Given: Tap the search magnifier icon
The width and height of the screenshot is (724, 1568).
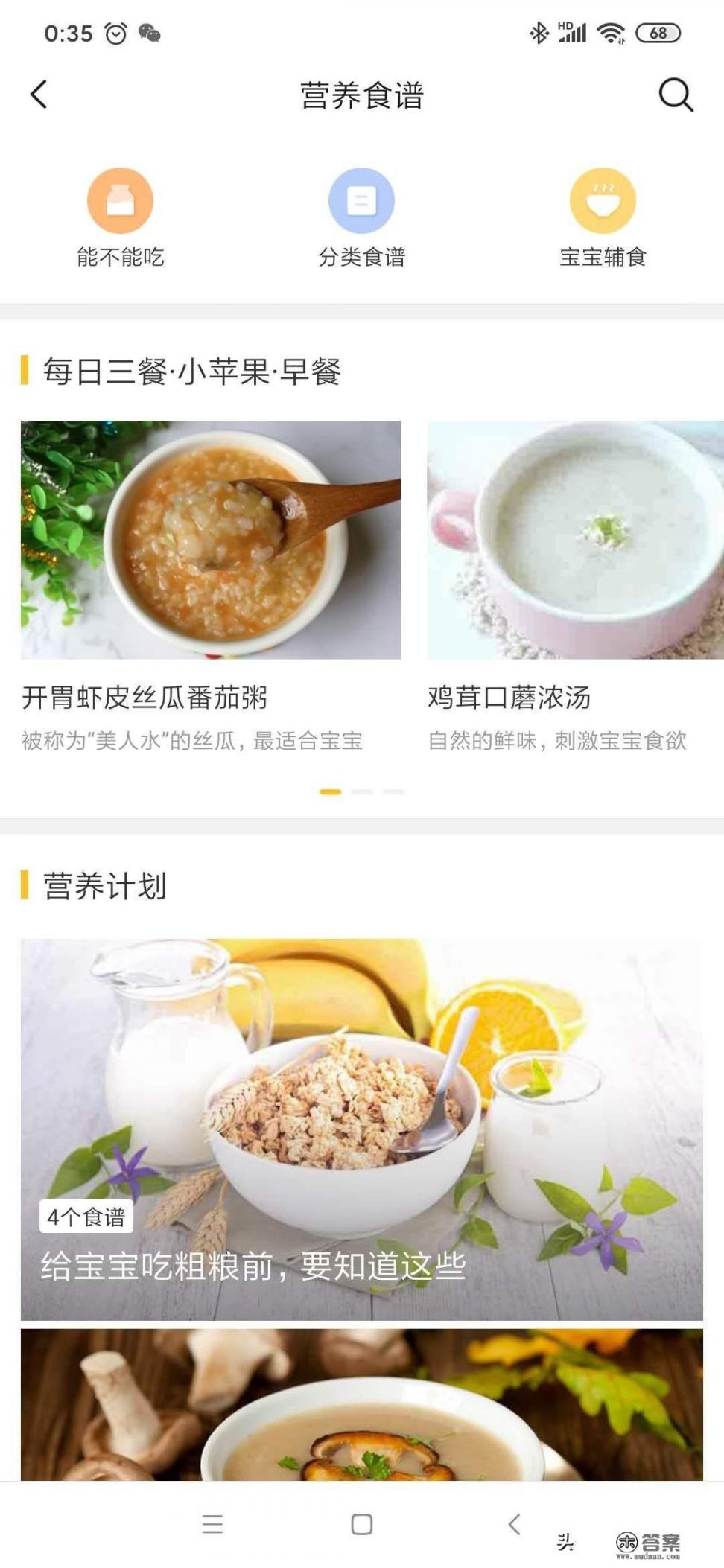Looking at the screenshot, I should pos(673,96).
